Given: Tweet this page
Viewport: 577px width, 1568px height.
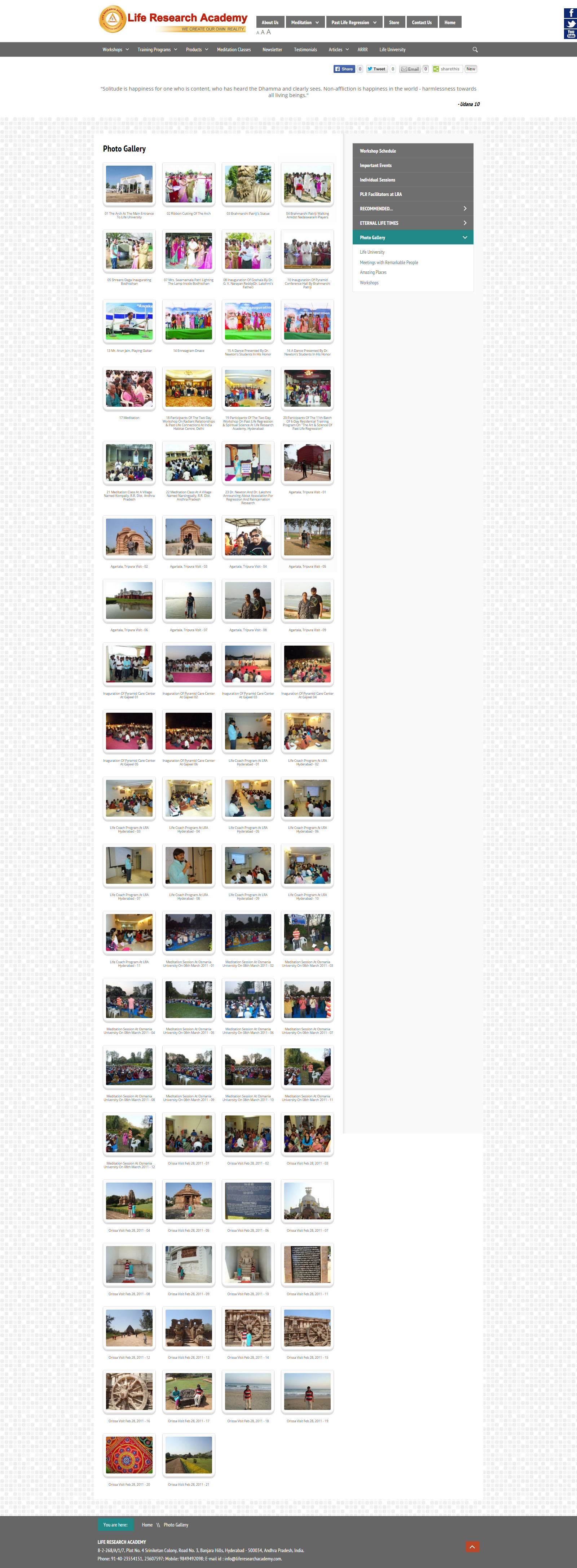Looking at the screenshot, I should (376, 69).
